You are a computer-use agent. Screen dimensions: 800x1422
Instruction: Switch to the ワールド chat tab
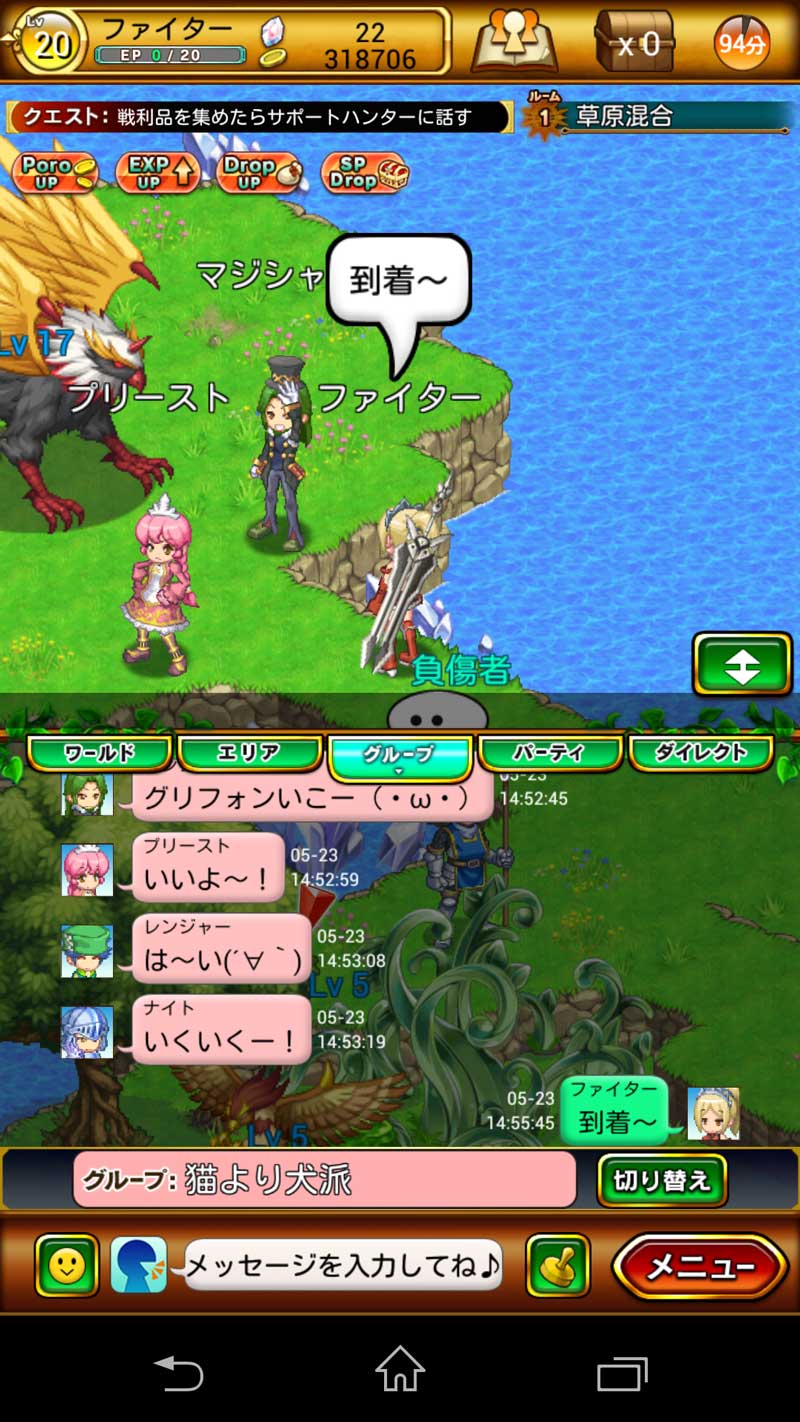tap(100, 754)
